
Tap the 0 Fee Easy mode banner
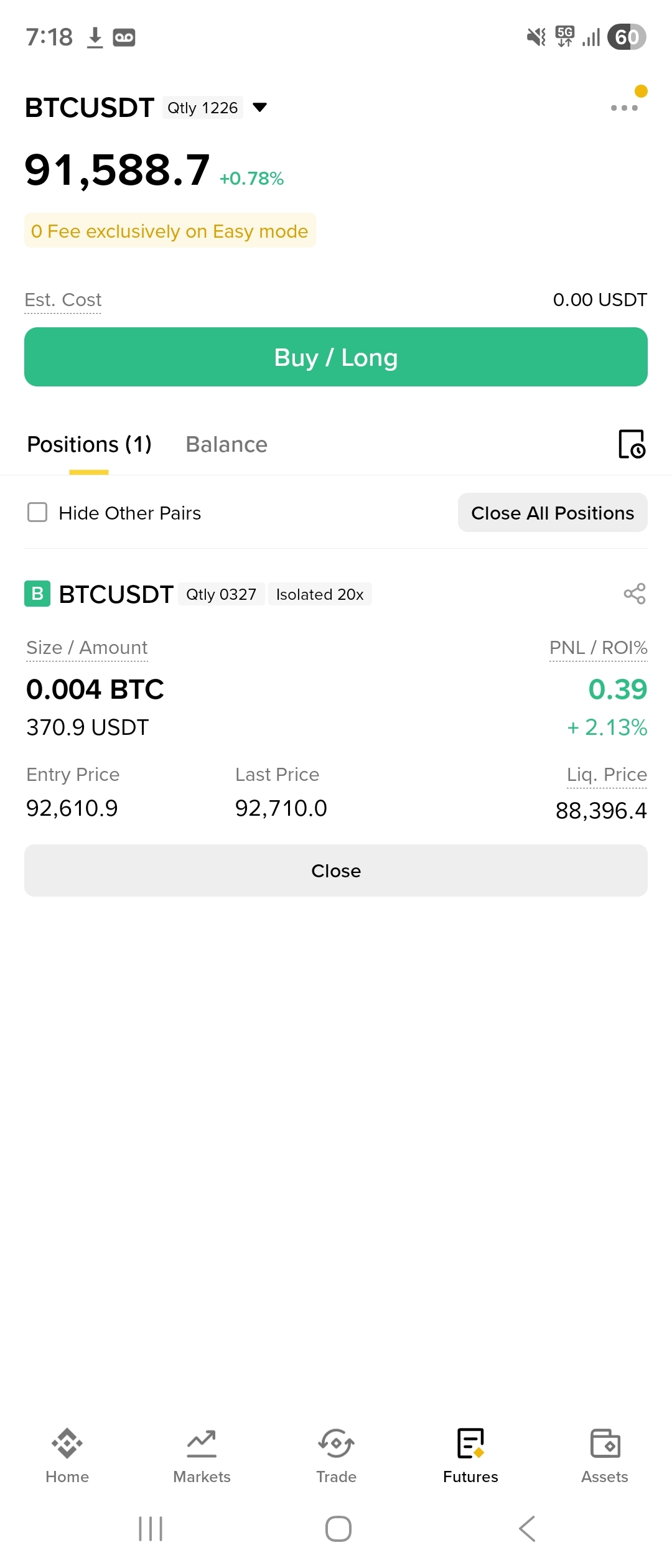pyautogui.click(x=170, y=231)
